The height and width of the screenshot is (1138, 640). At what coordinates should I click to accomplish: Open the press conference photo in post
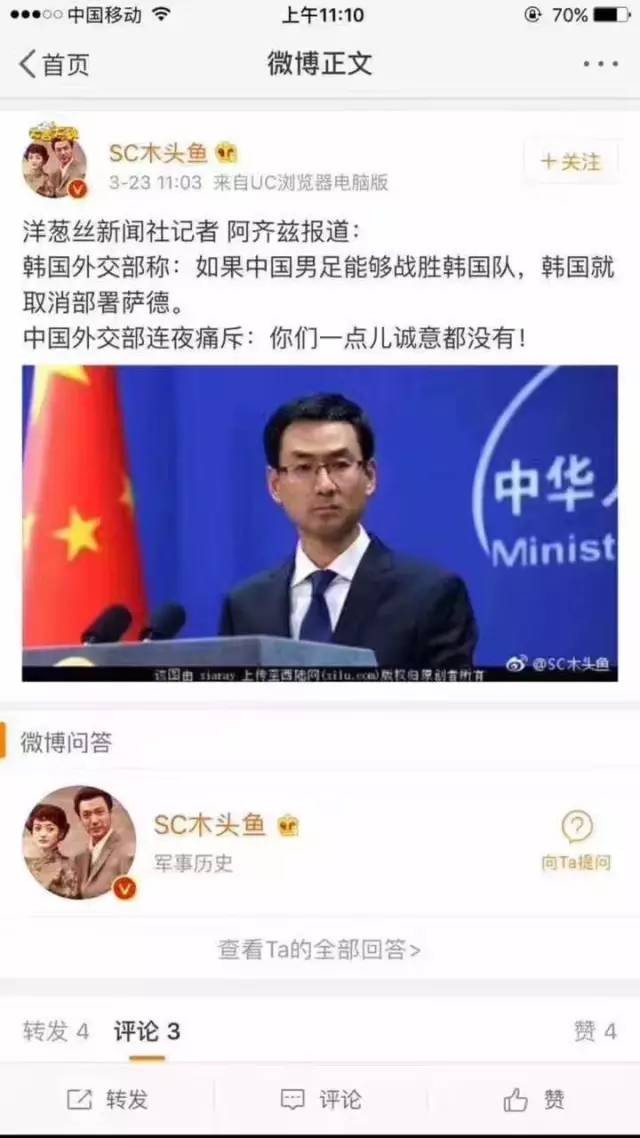pyautogui.click(x=320, y=523)
